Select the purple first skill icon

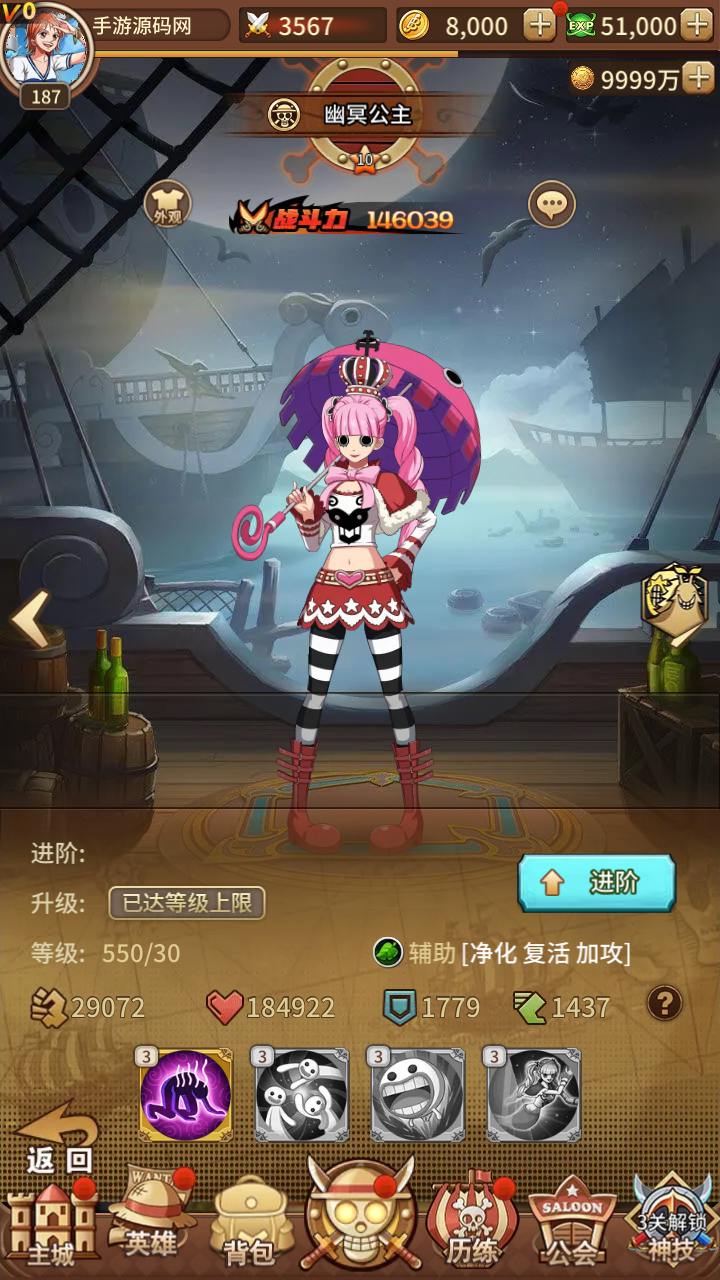tap(185, 1095)
